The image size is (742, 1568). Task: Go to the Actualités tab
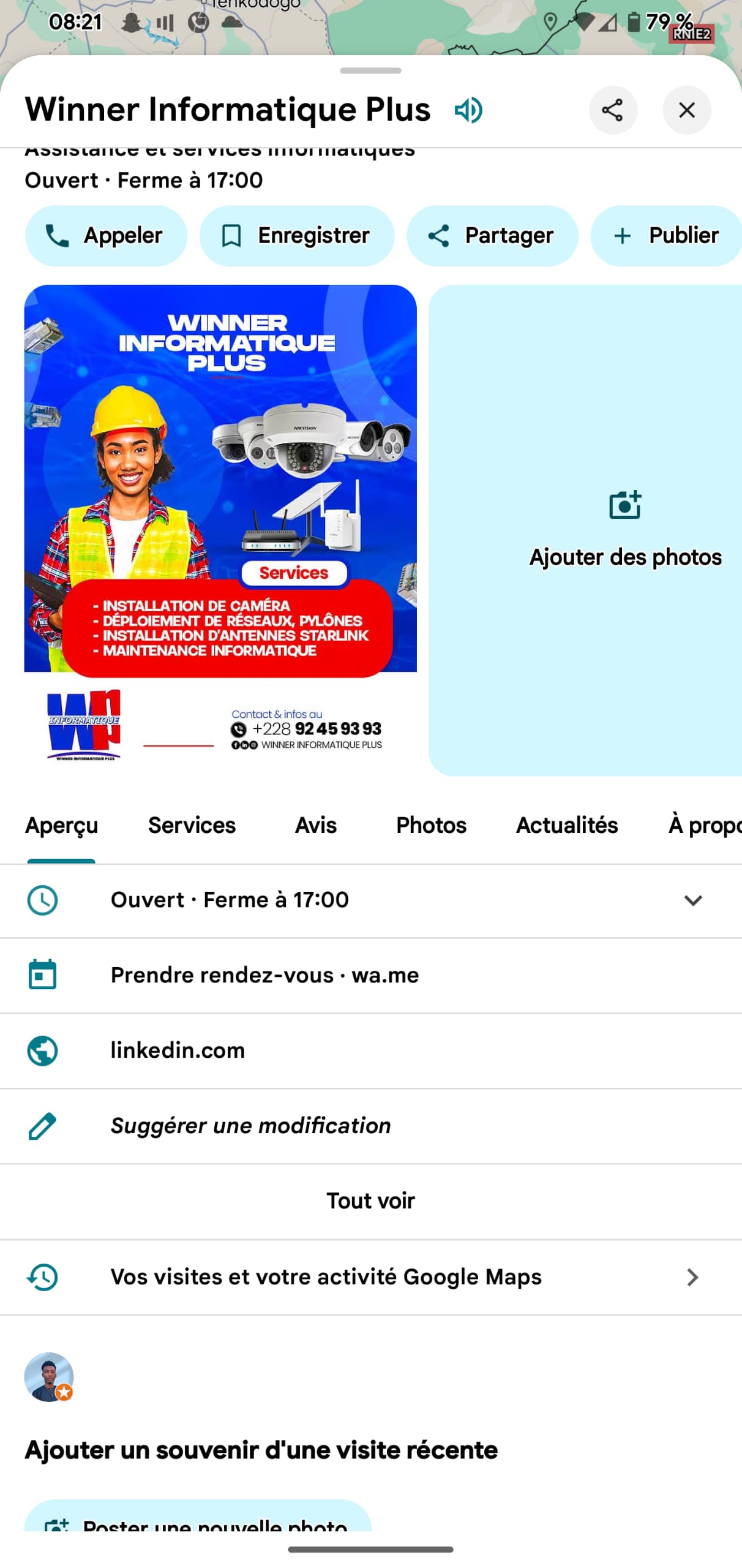[x=566, y=825]
